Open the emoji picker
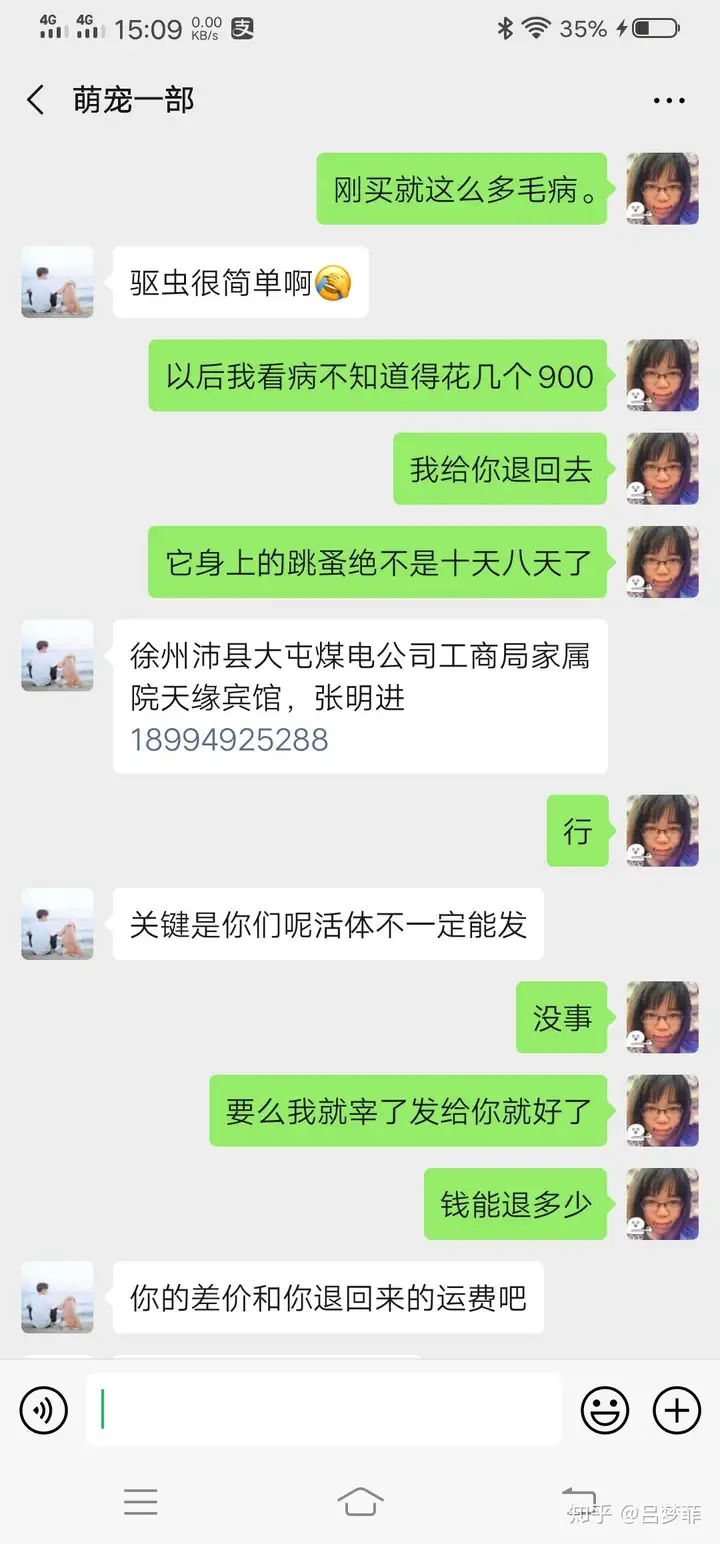This screenshot has height=1544, width=720. click(605, 1411)
